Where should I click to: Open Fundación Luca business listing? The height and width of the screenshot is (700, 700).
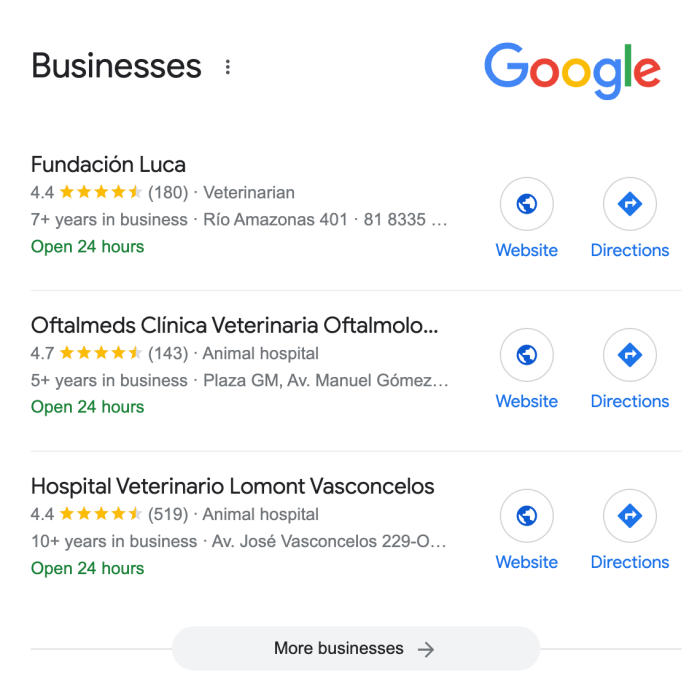coord(108,165)
